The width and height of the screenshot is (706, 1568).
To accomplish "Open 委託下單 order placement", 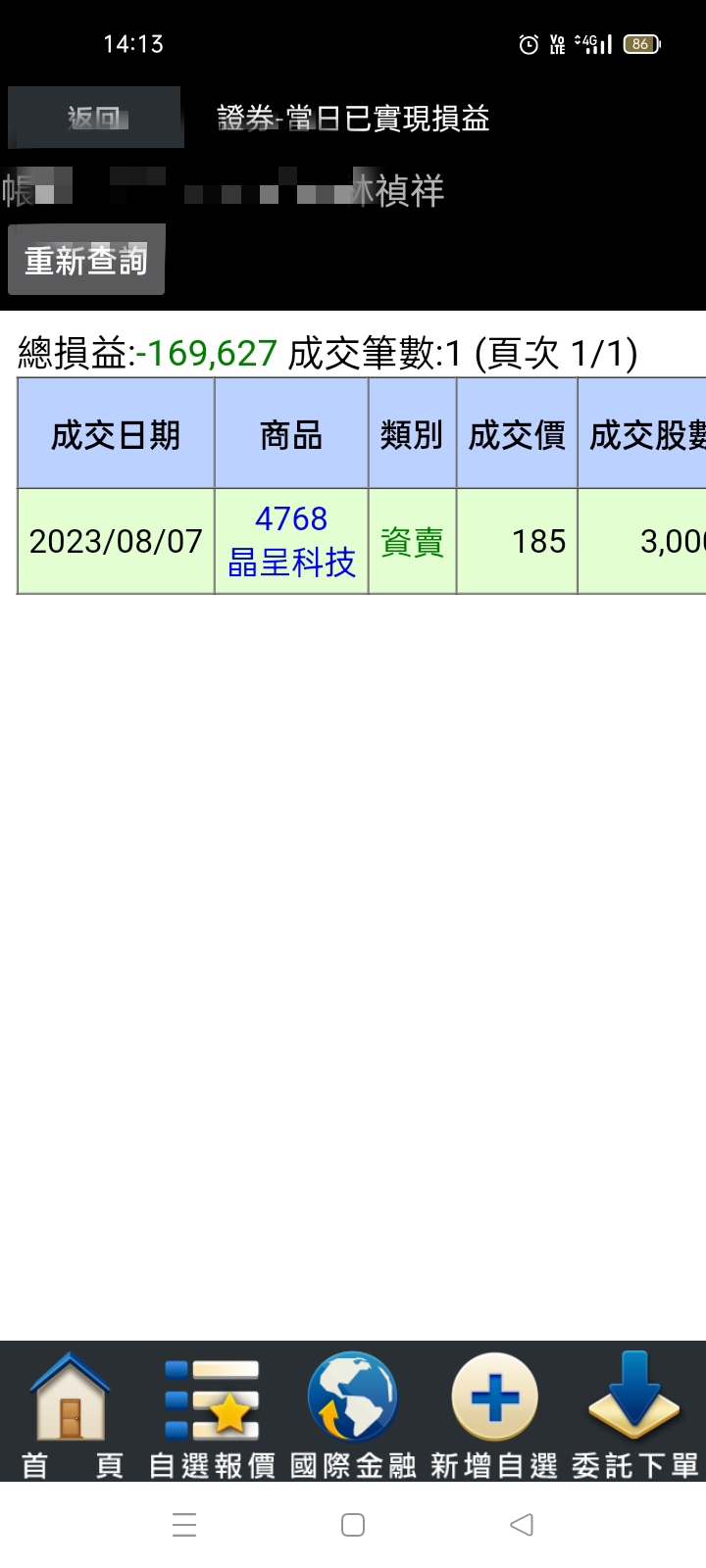I will pyautogui.click(x=634, y=1413).
